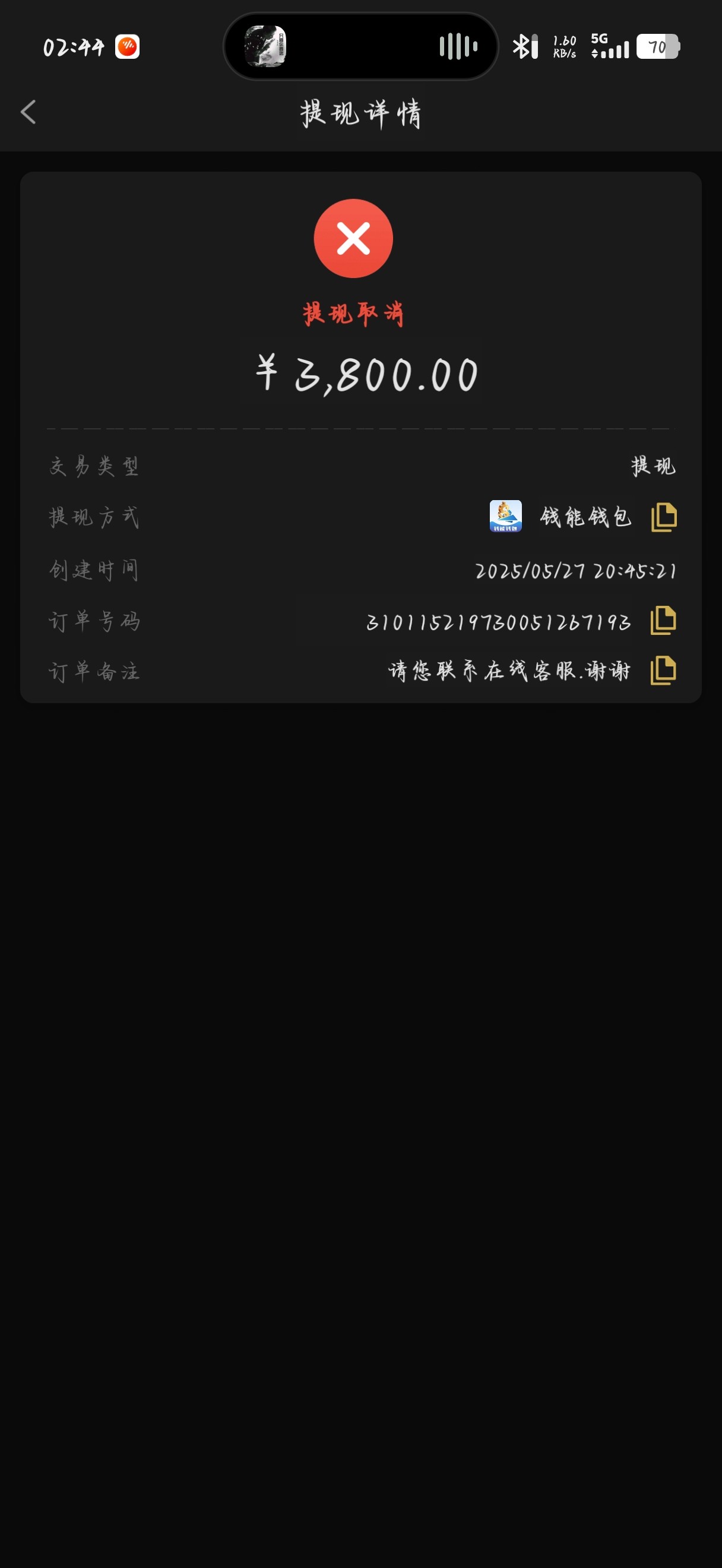Image resolution: width=722 pixels, height=1568 pixels.
Task: Copy the 订单备注 order remark text
Action: 663,671
